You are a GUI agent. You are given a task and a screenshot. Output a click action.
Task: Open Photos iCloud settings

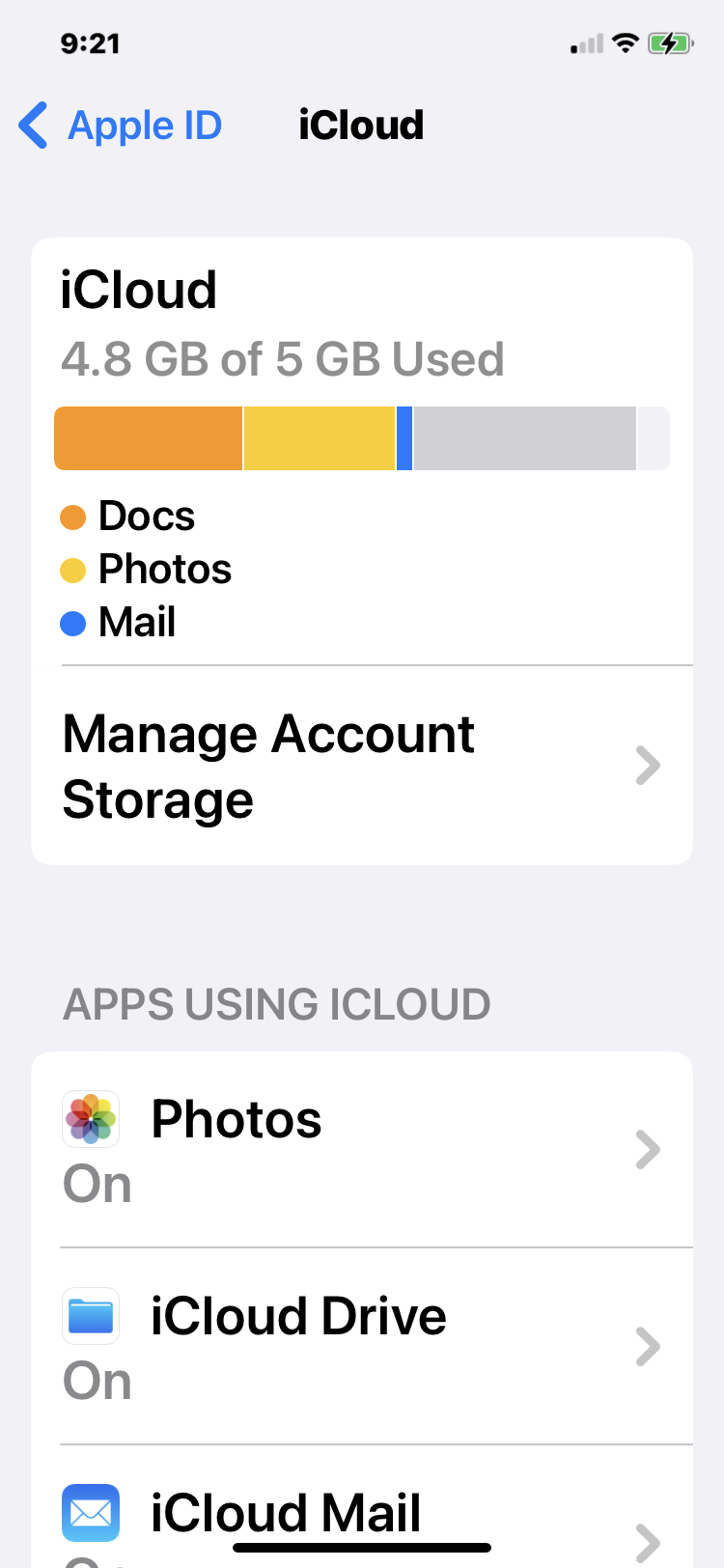pos(362,1149)
